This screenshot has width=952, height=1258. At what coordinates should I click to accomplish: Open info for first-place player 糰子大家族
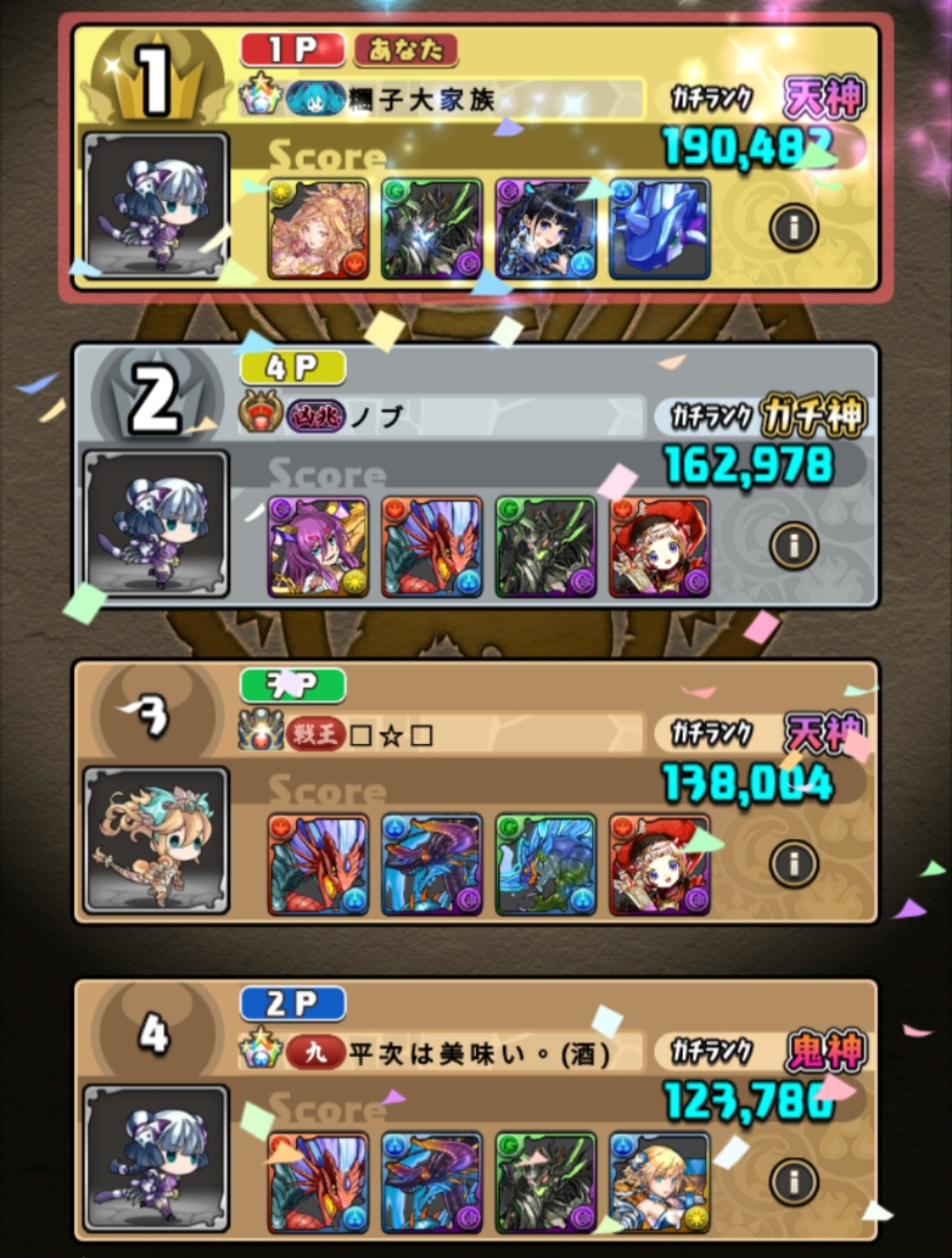tap(793, 227)
